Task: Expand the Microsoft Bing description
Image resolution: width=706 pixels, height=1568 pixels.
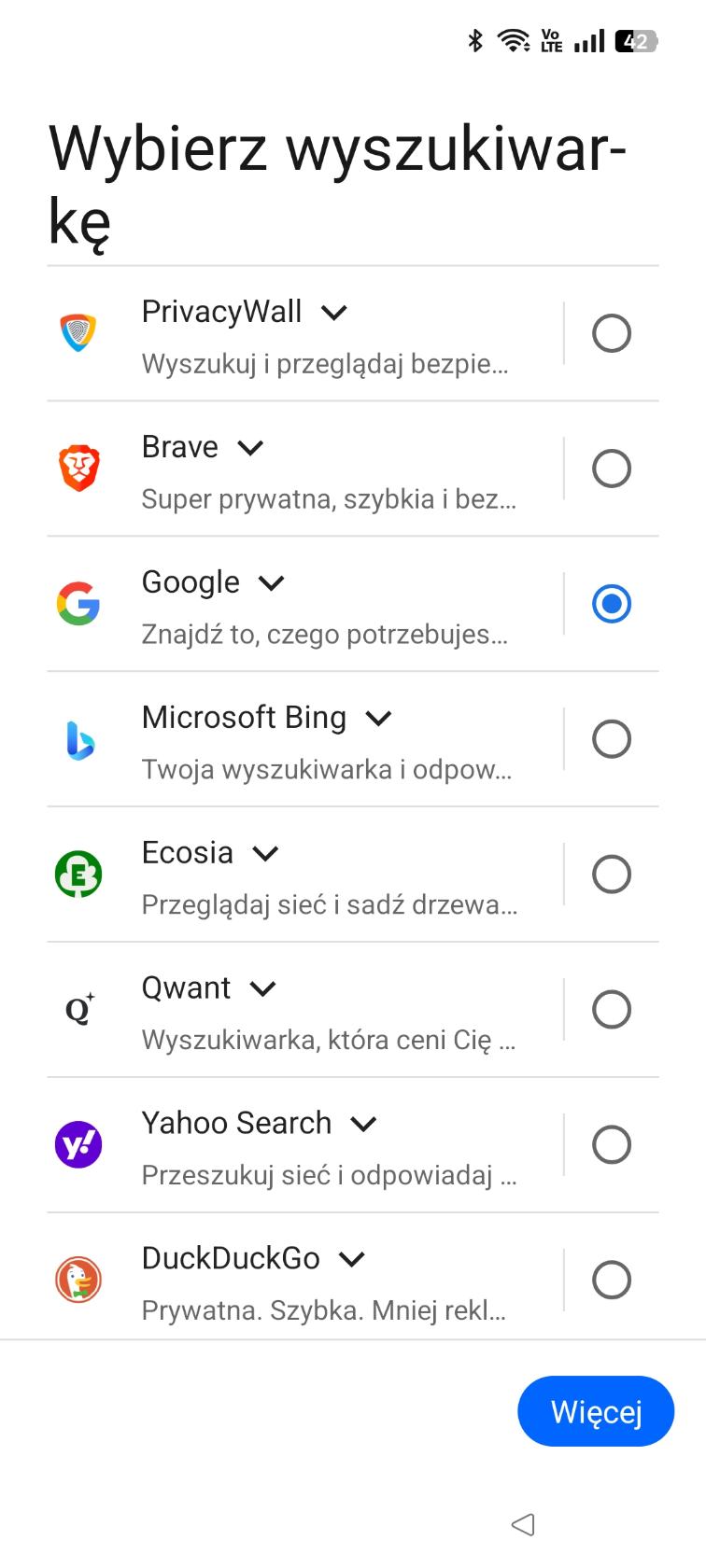Action: tap(378, 719)
